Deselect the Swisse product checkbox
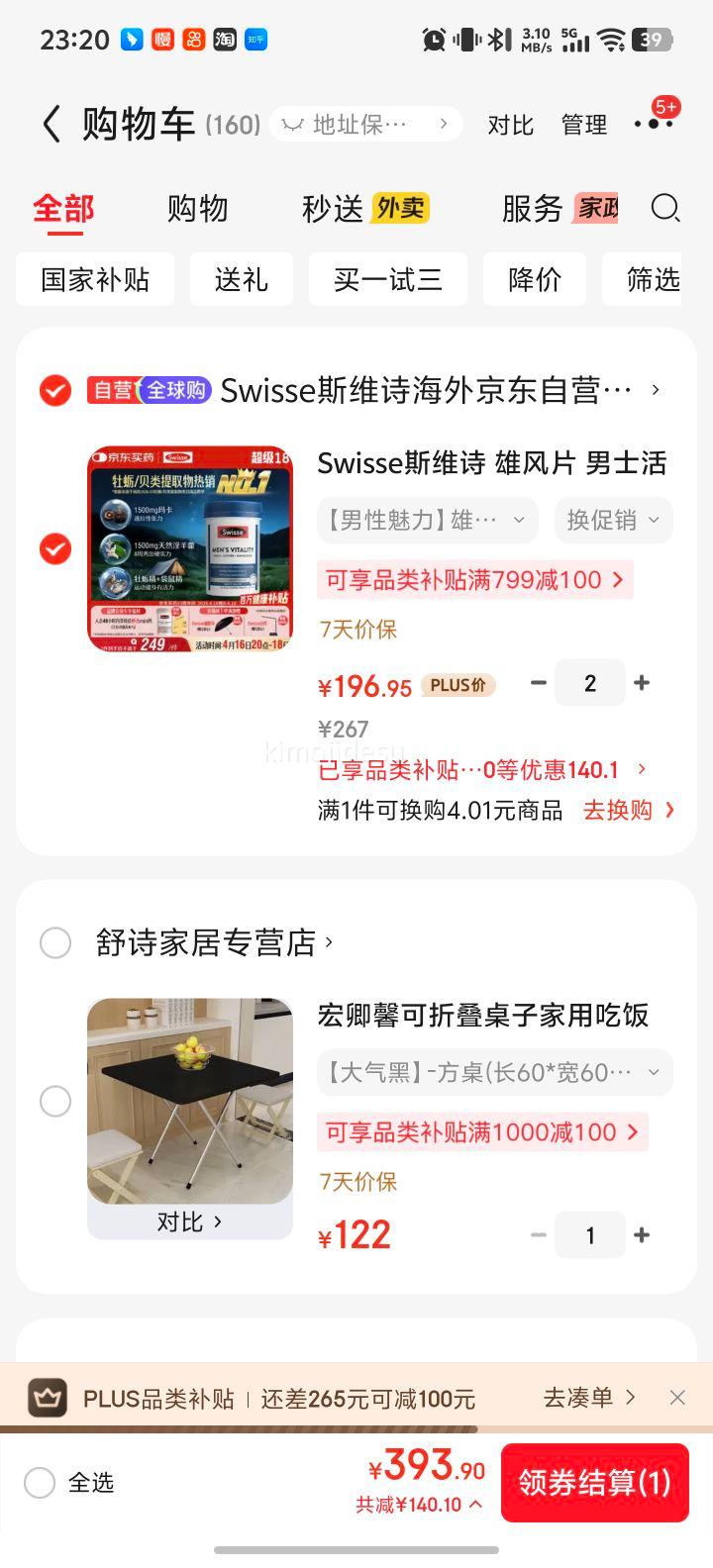The height and width of the screenshot is (1568, 713). point(55,546)
